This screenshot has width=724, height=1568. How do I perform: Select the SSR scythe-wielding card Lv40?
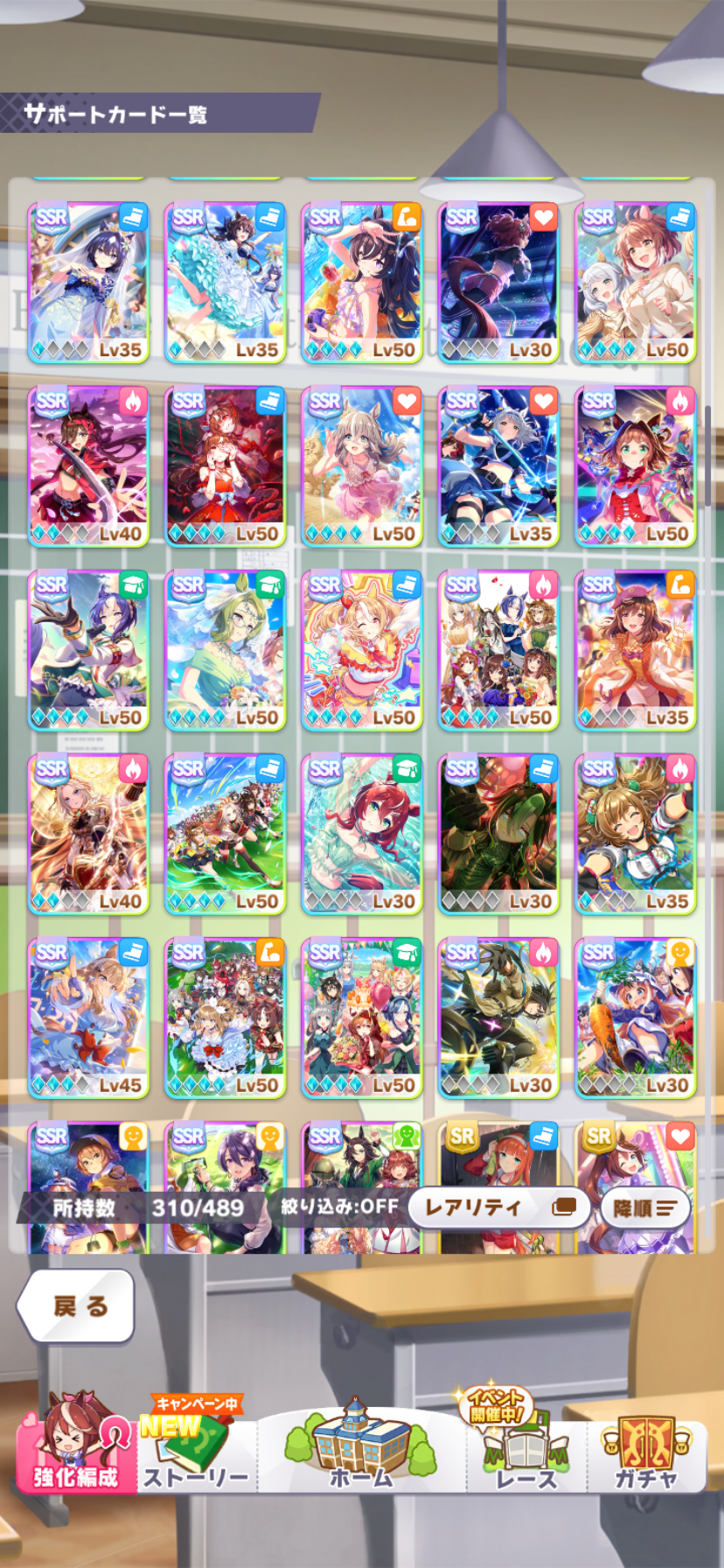tap(88, 466)
